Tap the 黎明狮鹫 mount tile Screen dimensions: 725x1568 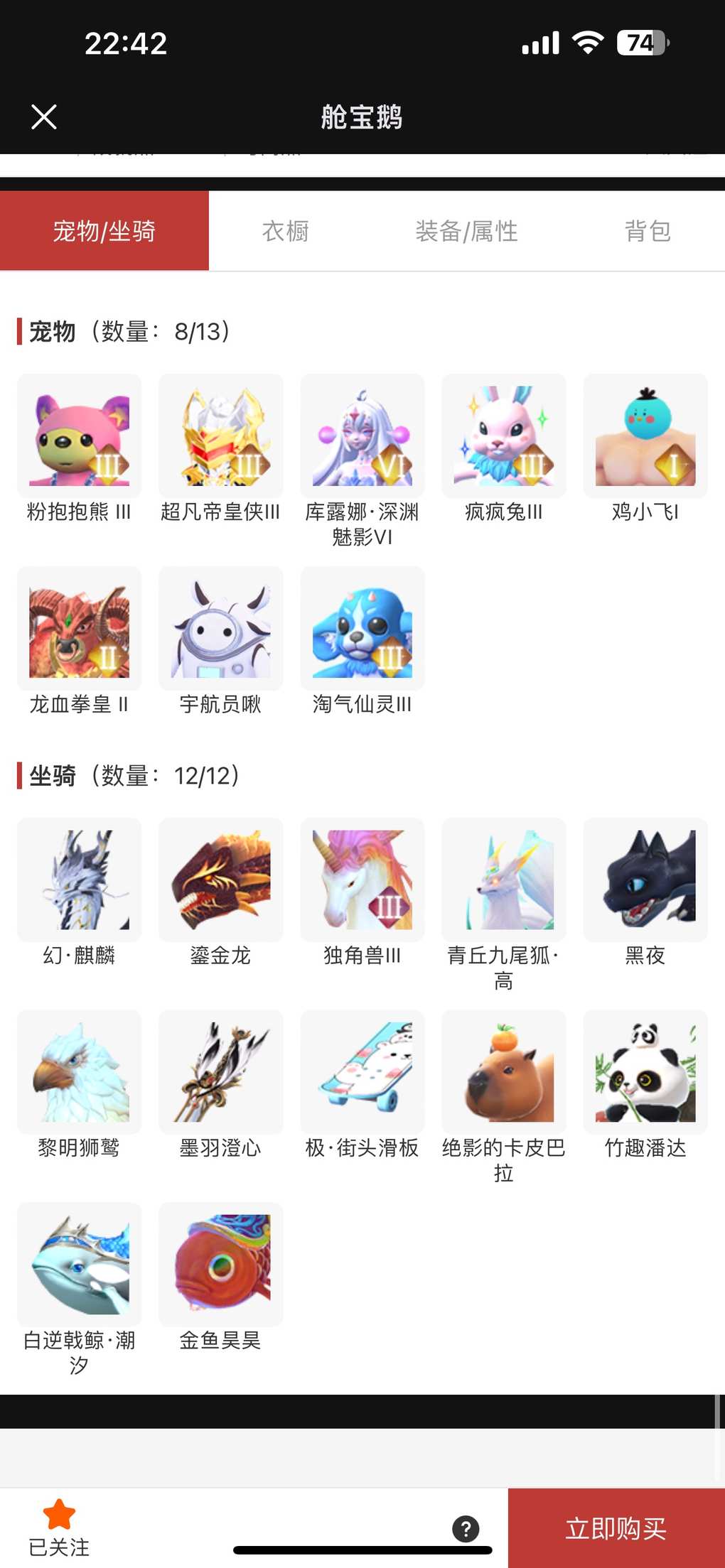(79, 1072)
